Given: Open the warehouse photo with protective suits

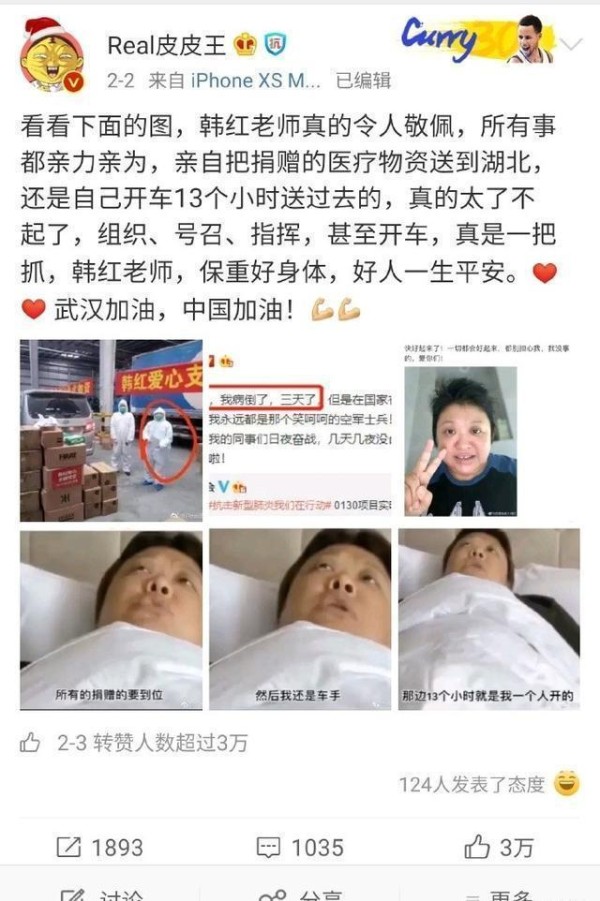Looking at the screenshot, I should [x=111, y=430].
